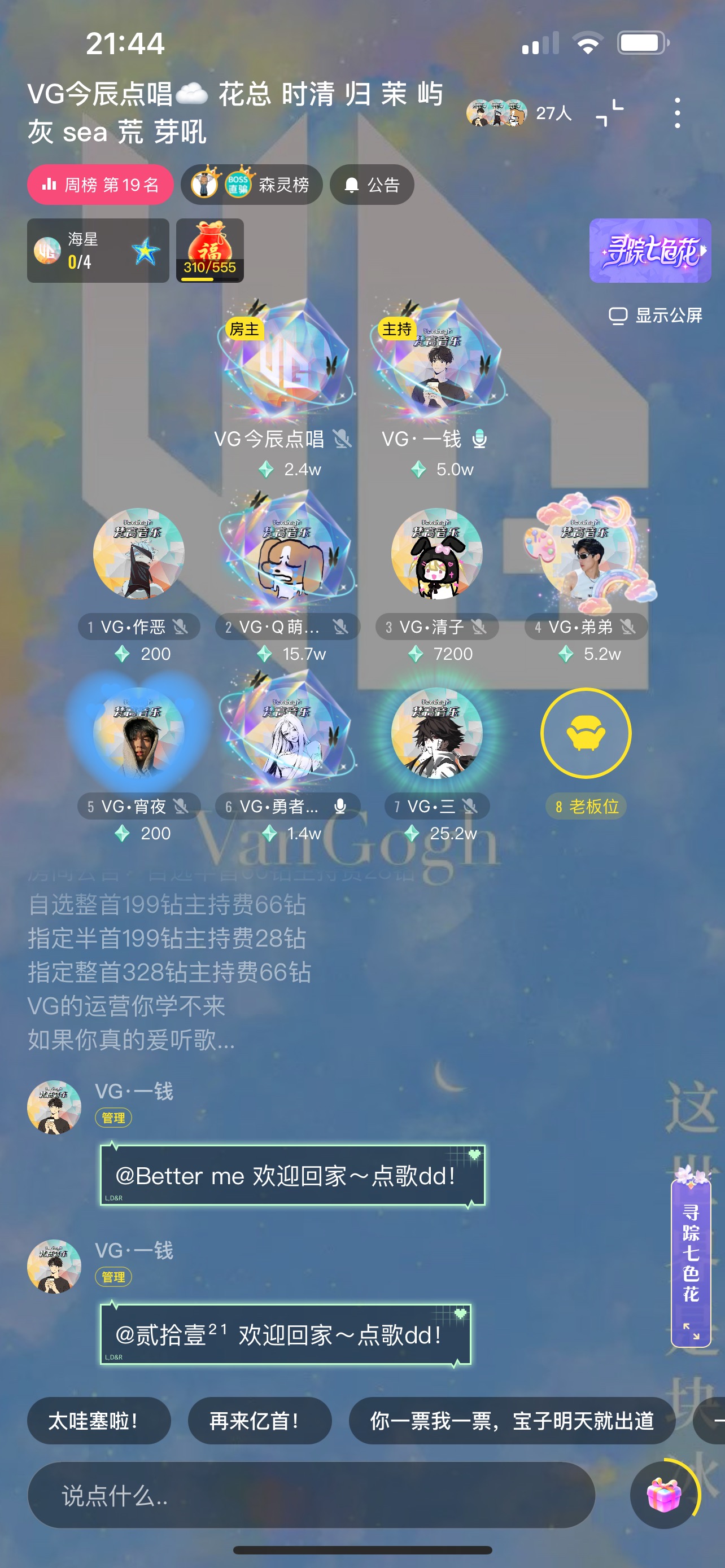Open the 公告 announcement
The height and width of the screenshot is (1568, 725).
[x=372, y=185]
